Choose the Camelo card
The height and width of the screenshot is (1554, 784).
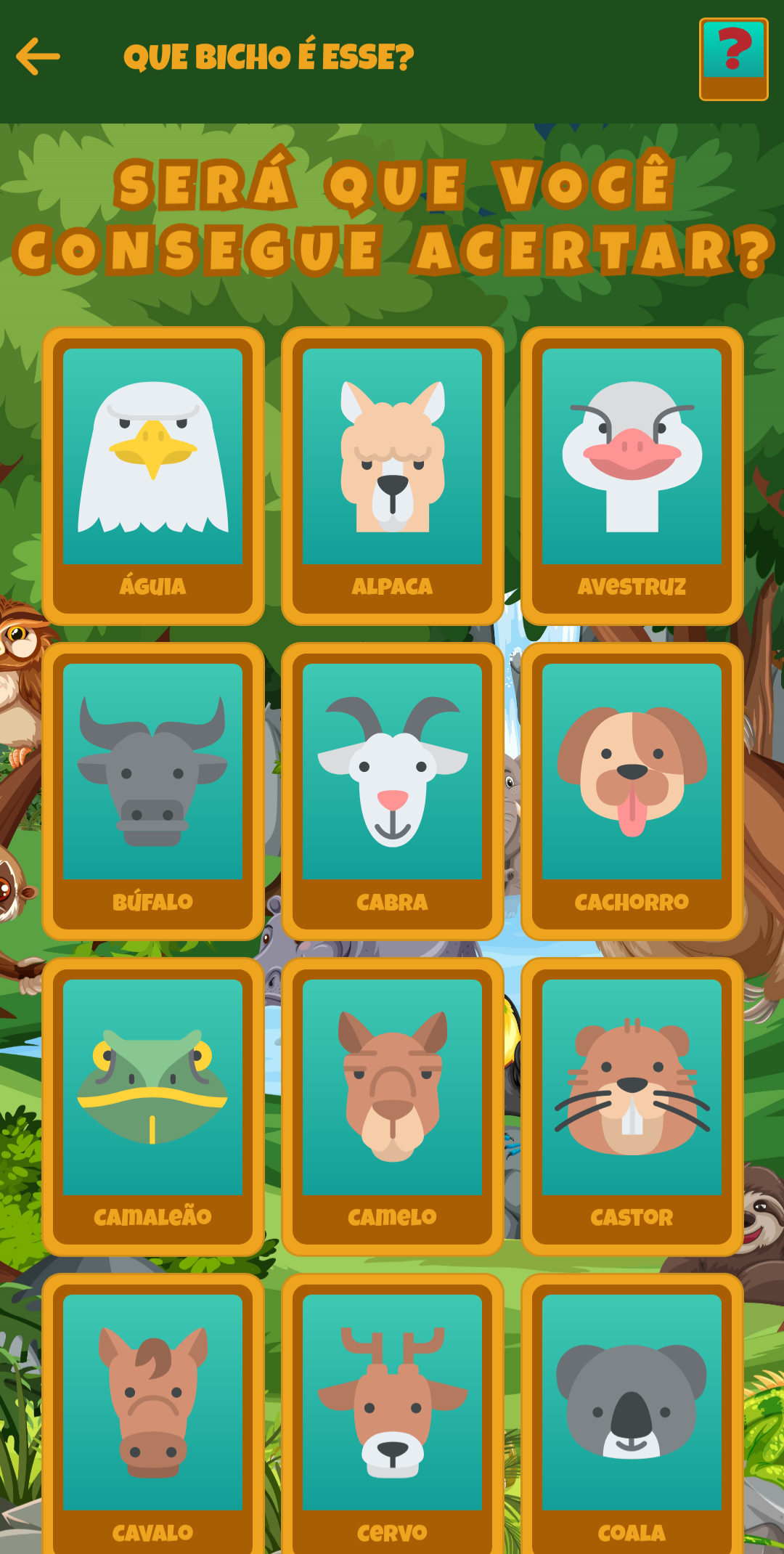point(393,1107)
